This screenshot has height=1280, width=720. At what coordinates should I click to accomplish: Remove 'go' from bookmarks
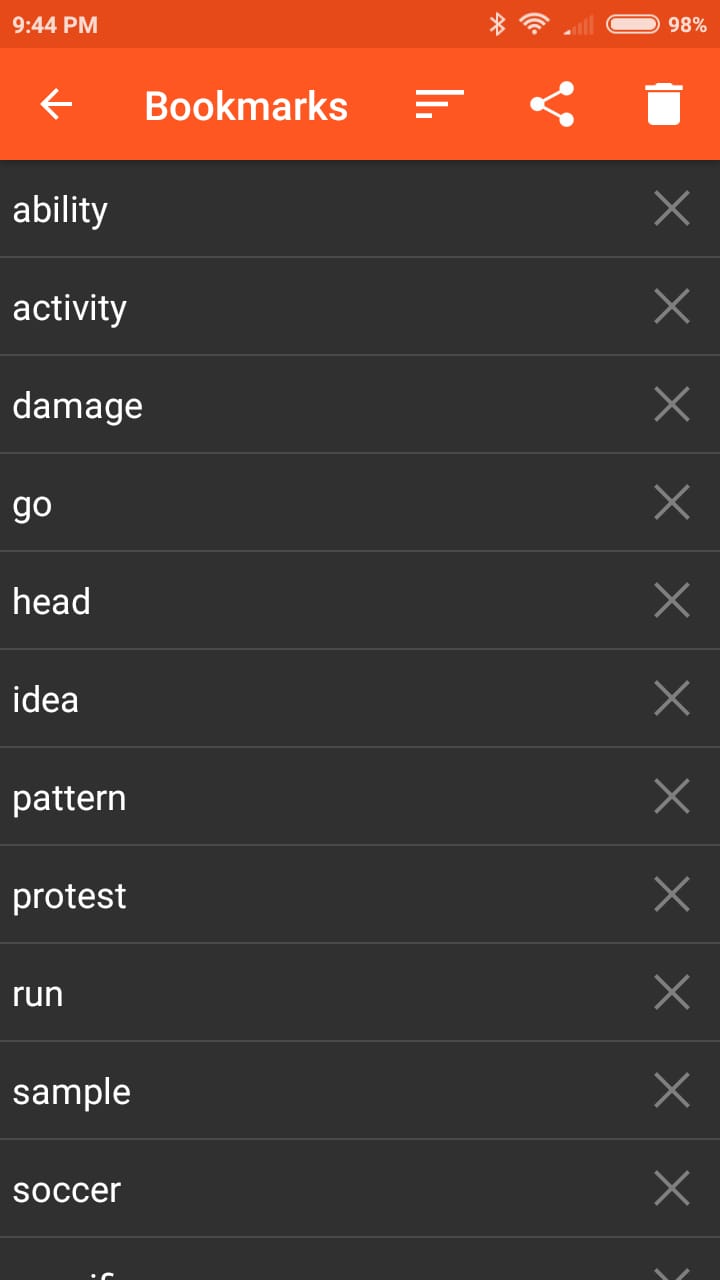(670, 502)
